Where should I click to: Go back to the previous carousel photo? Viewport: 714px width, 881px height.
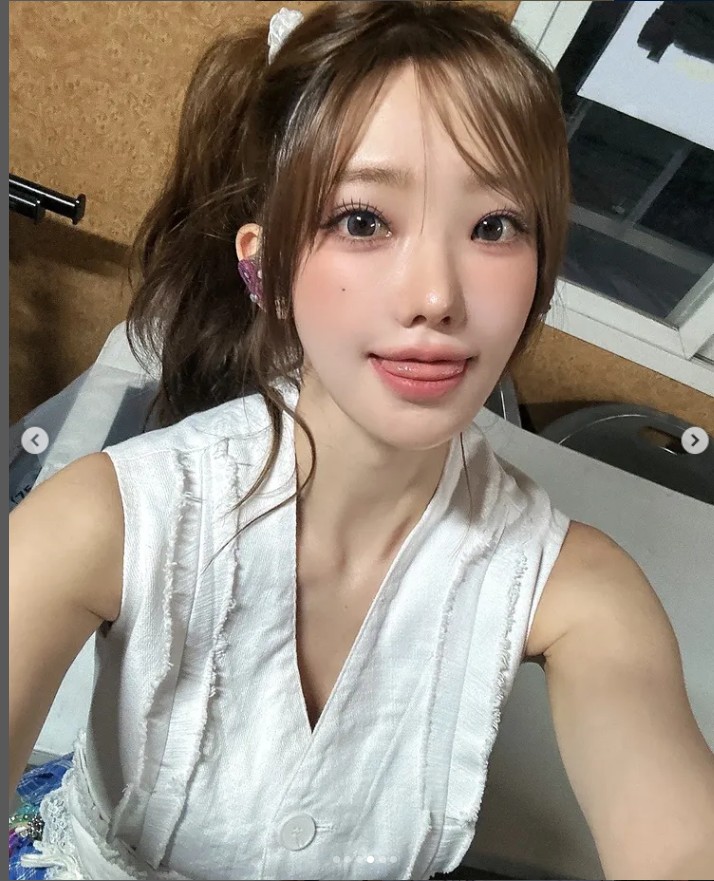pos(35,440)
